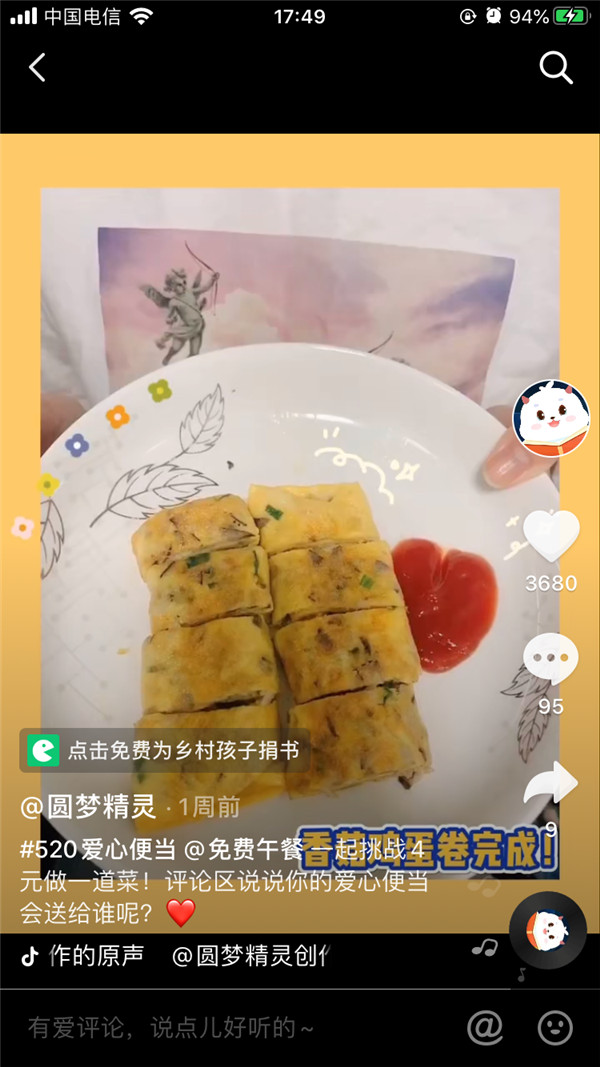Mention someone with the @ icon
The height and width of the screenshot is (1067, 600).
(485, 1027)
